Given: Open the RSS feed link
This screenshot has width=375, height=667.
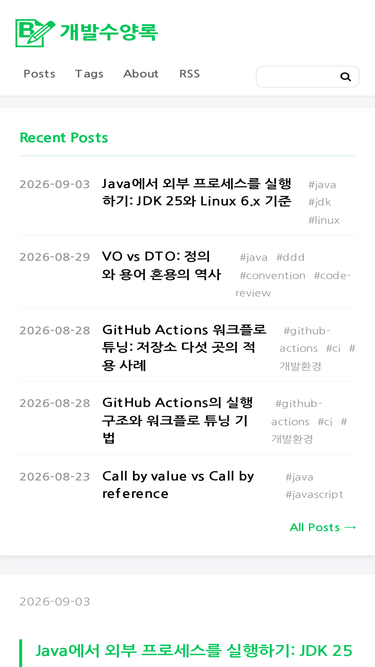Looking at the screenshot, I should tap(189, 74).
